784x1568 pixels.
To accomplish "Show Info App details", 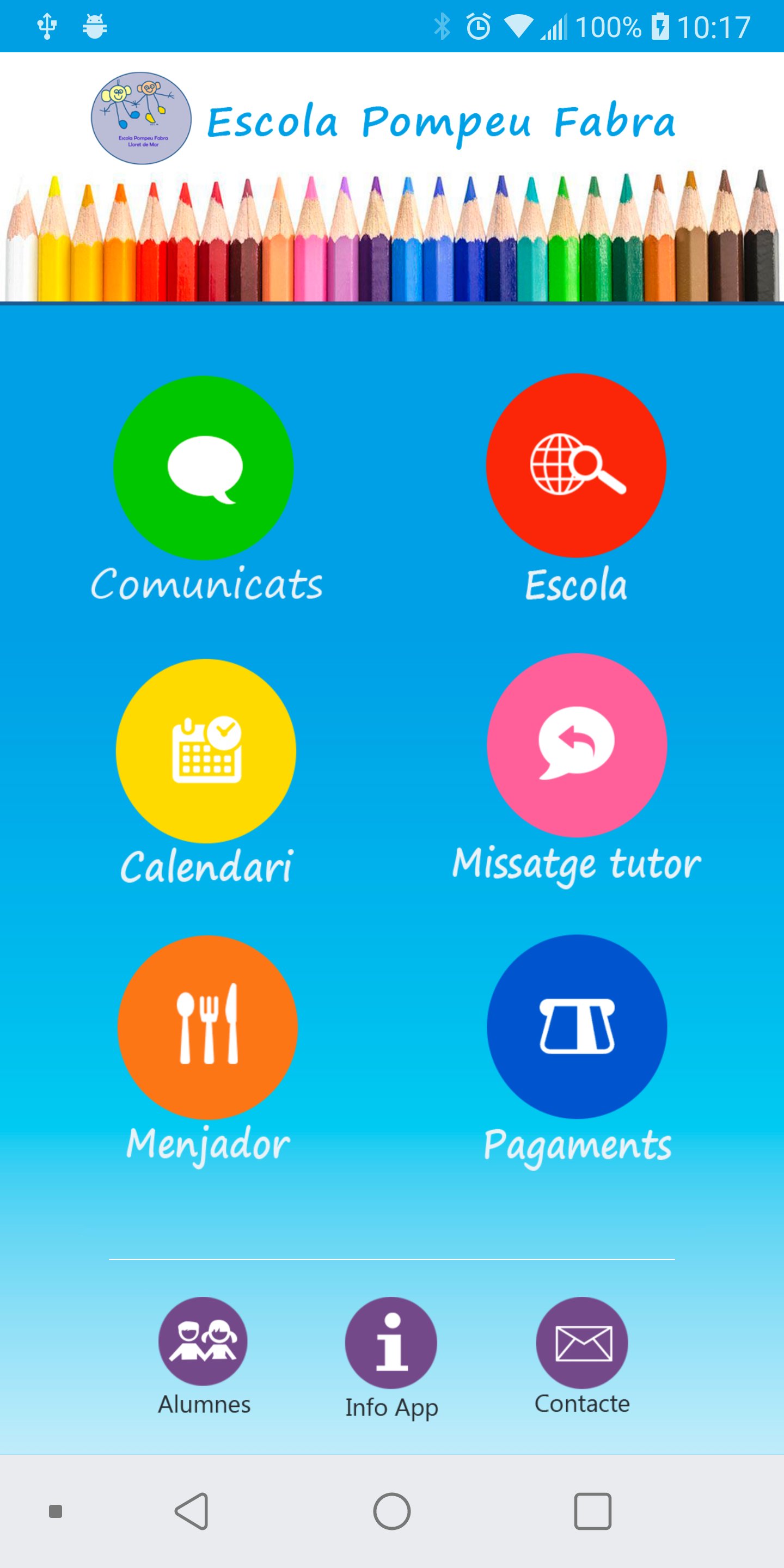I will [x=391, y=1343].
